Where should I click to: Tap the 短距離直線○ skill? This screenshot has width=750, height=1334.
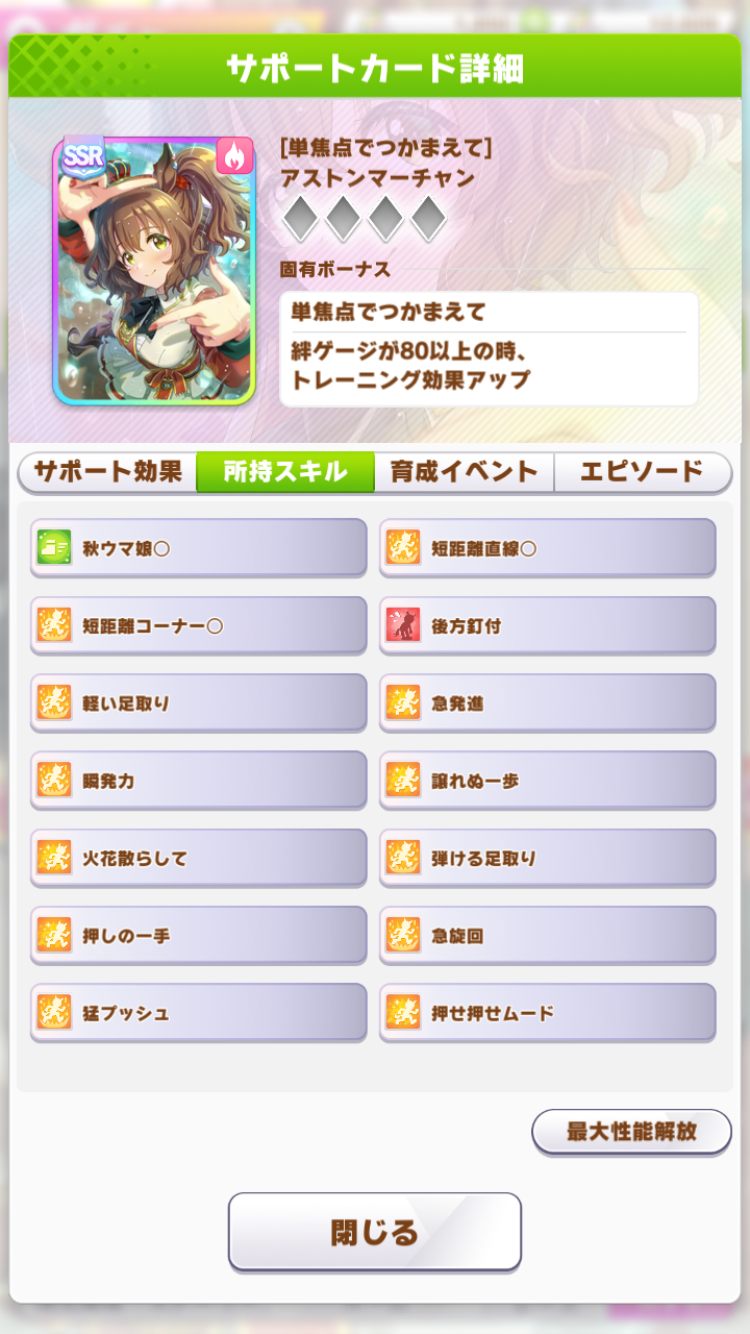click(548, 547)
